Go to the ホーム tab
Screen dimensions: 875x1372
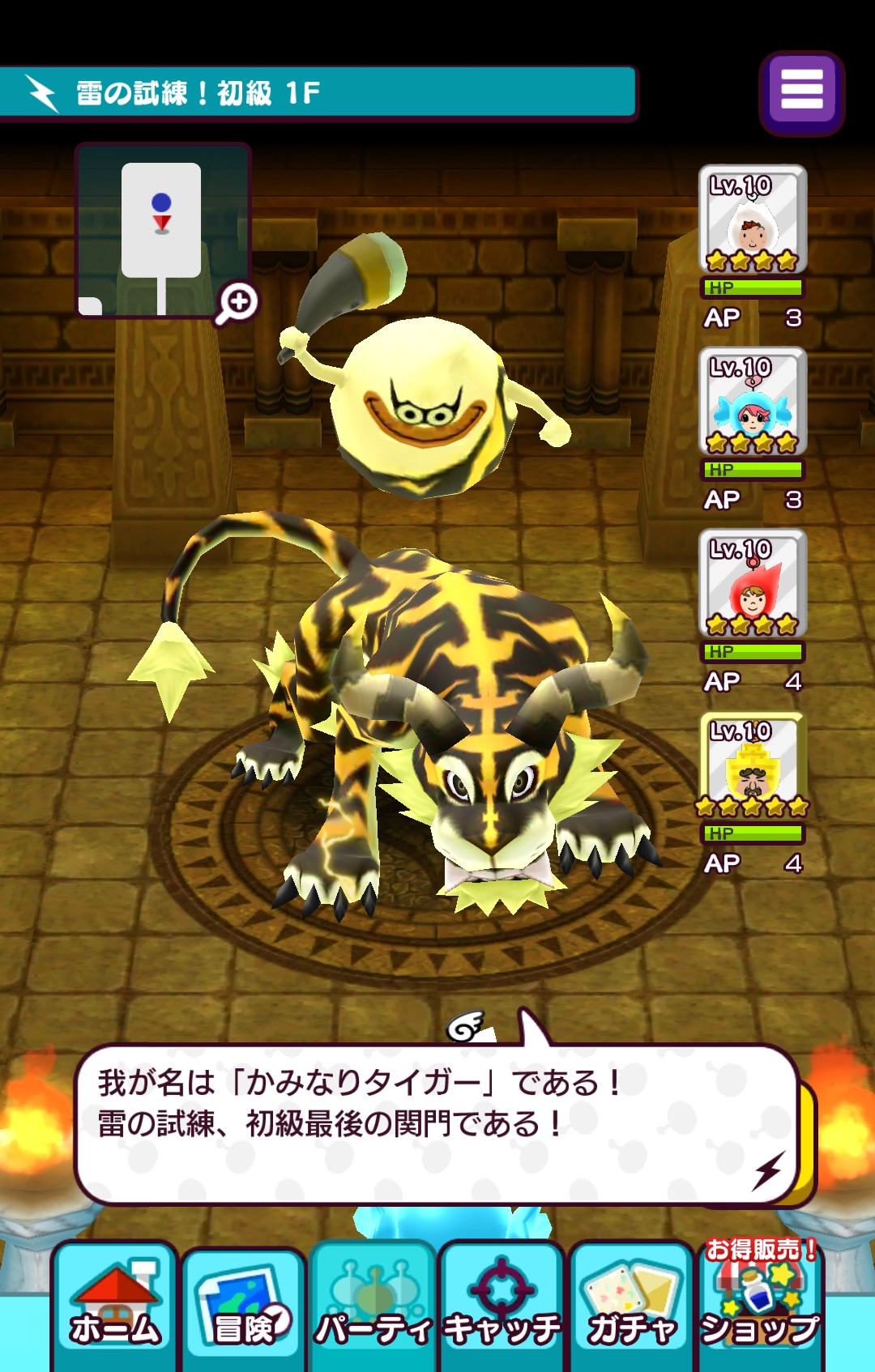click(114, 1306)
